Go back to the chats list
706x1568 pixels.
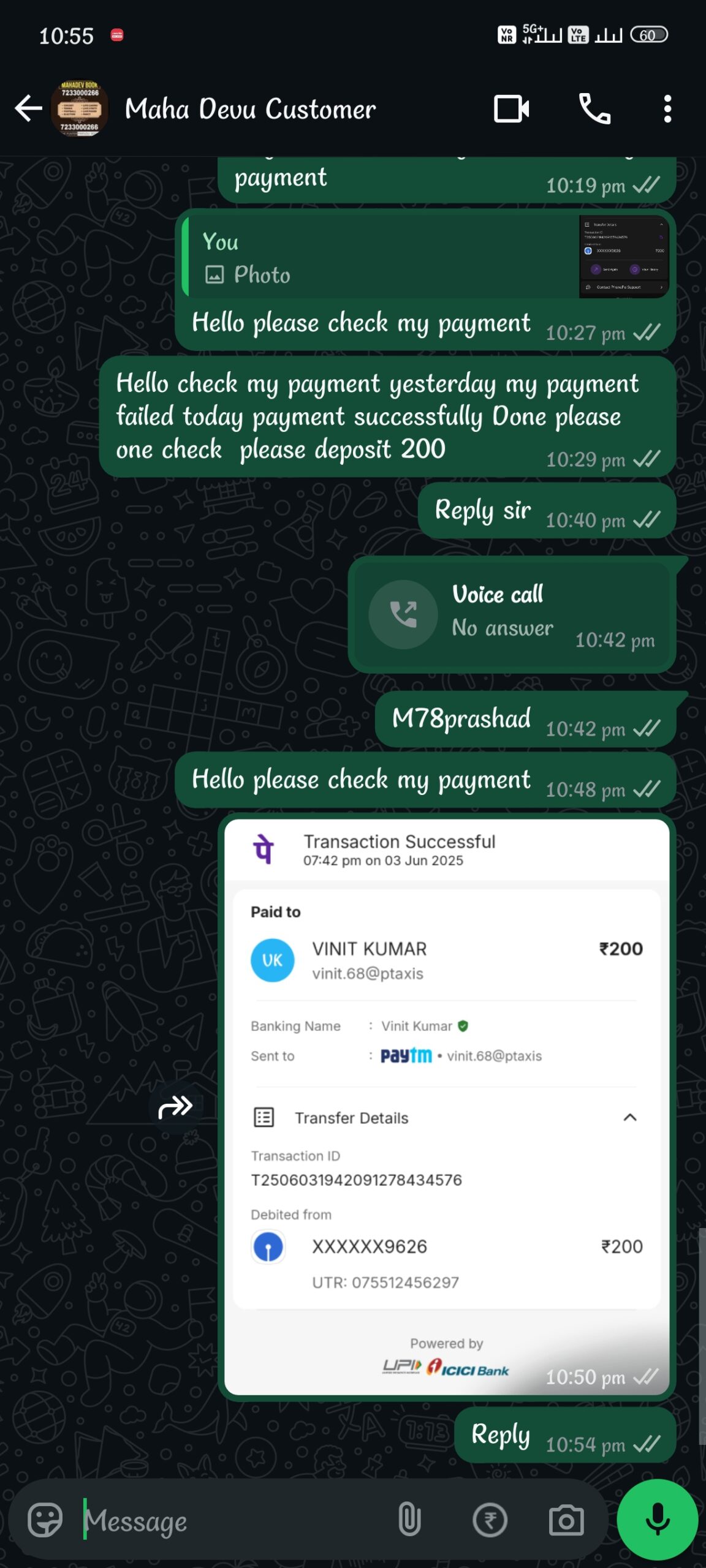click(x=28, y=109)
